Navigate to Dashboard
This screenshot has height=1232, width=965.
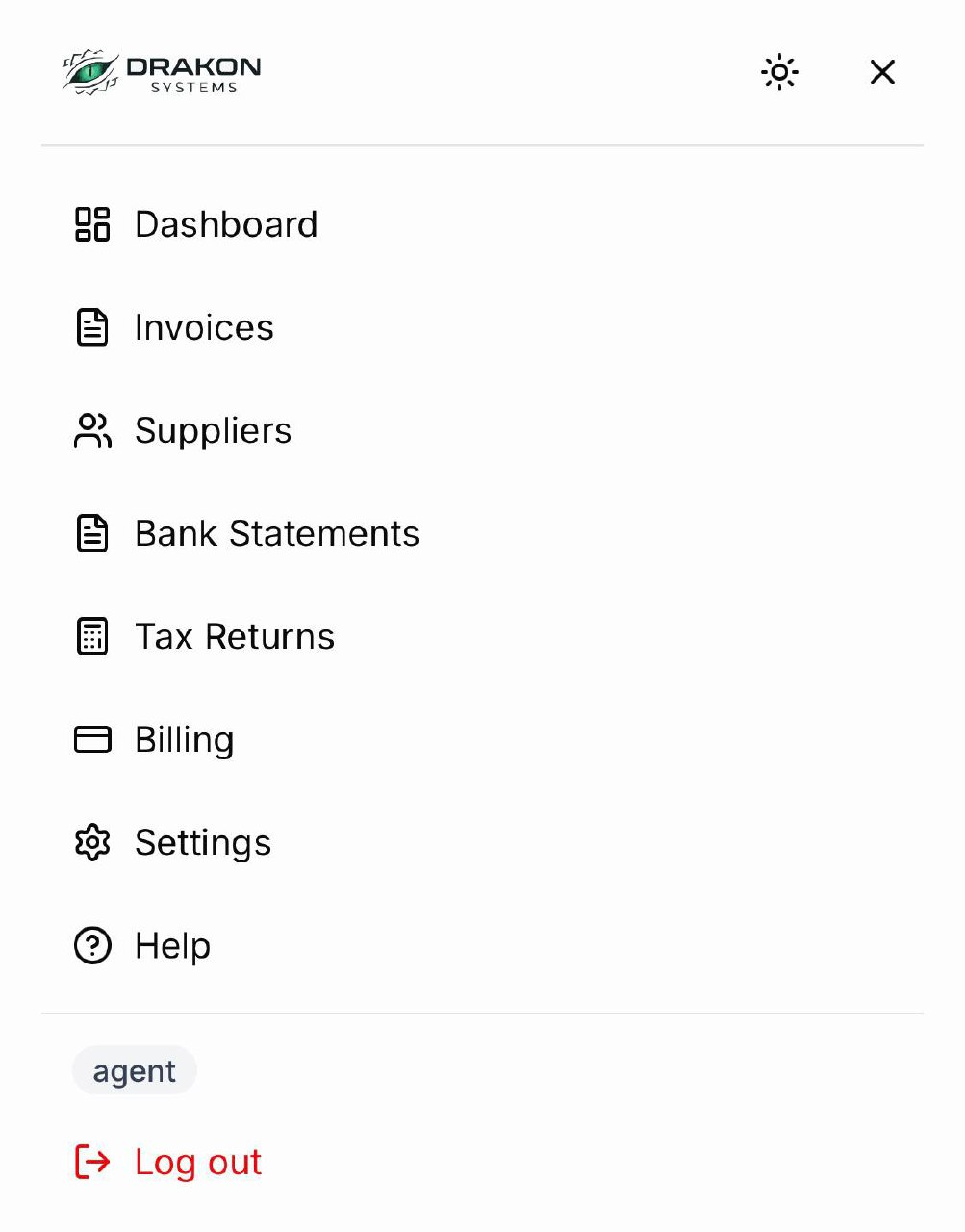(225, 224)
